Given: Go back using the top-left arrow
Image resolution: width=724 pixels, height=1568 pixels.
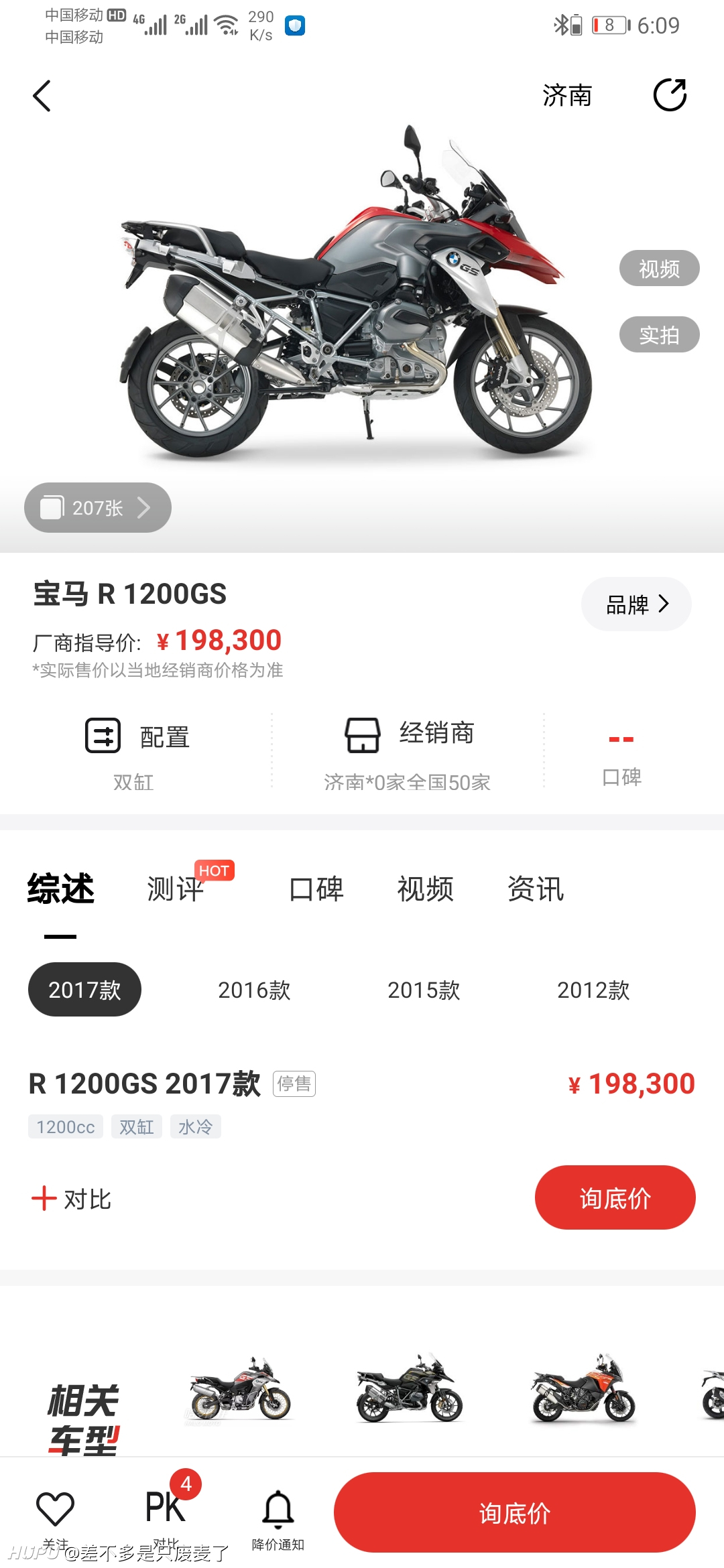Looking at the screenshot, I should pos(42,96).
